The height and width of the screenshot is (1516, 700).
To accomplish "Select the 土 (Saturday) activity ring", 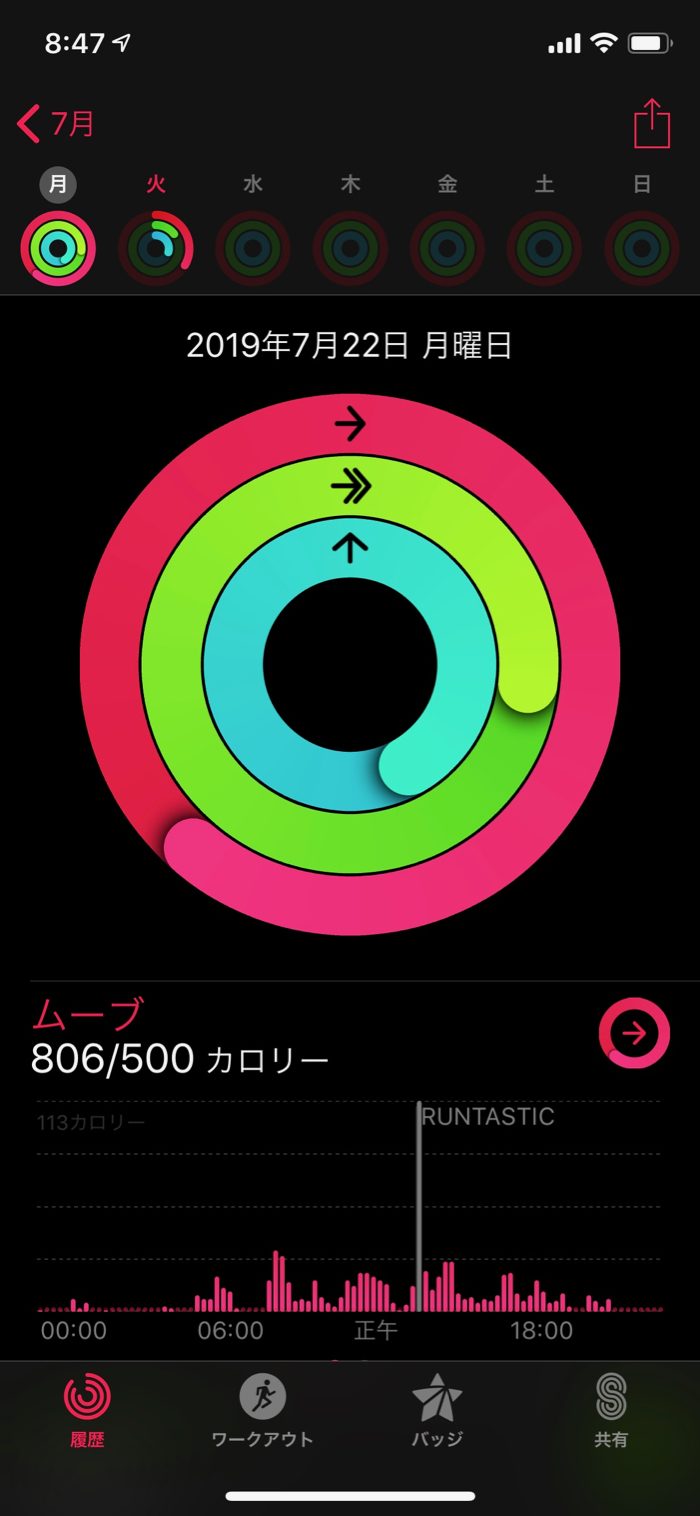I will pos(544,248).
